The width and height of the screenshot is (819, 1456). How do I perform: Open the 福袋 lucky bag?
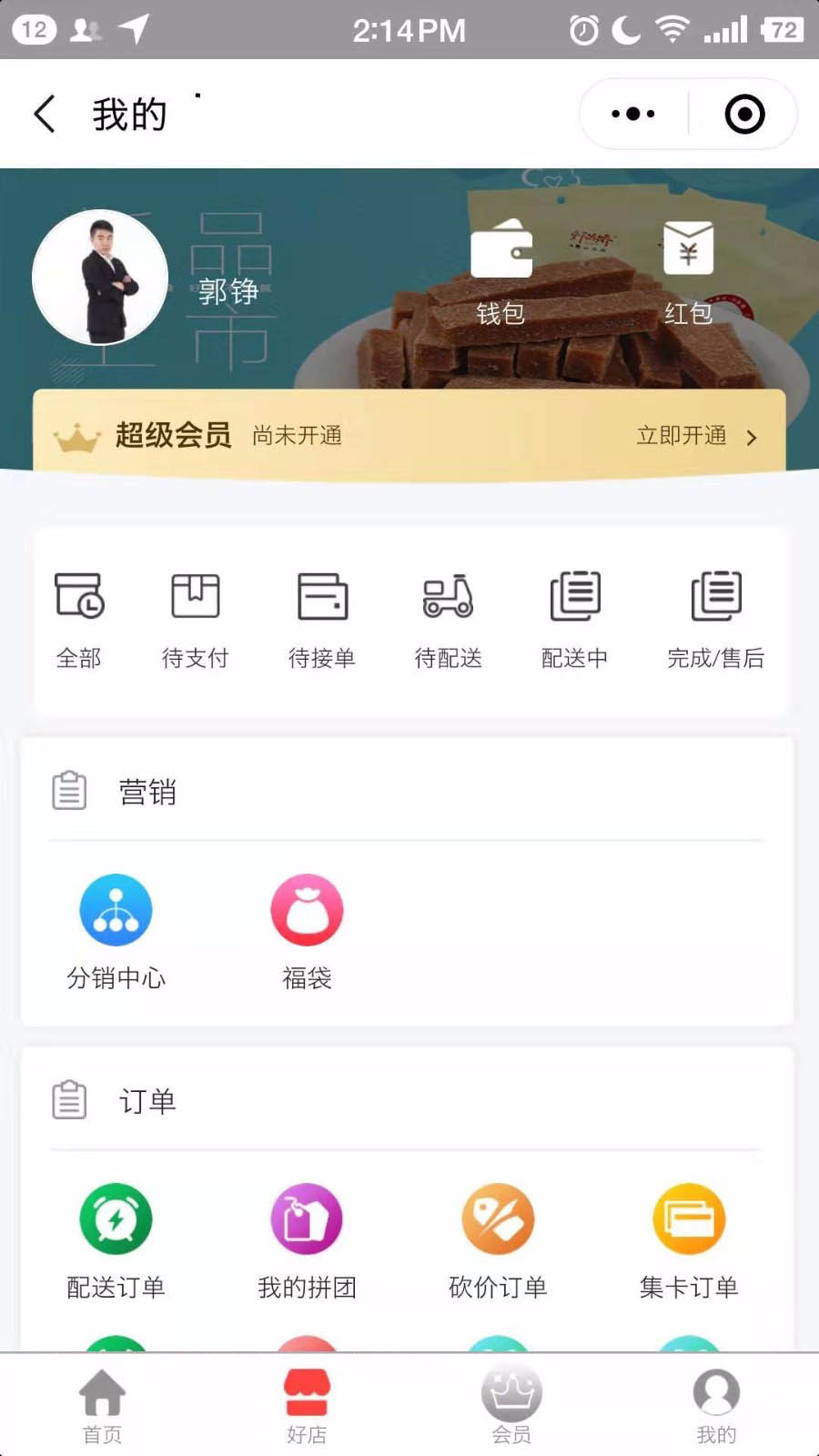tap(307, 930)
